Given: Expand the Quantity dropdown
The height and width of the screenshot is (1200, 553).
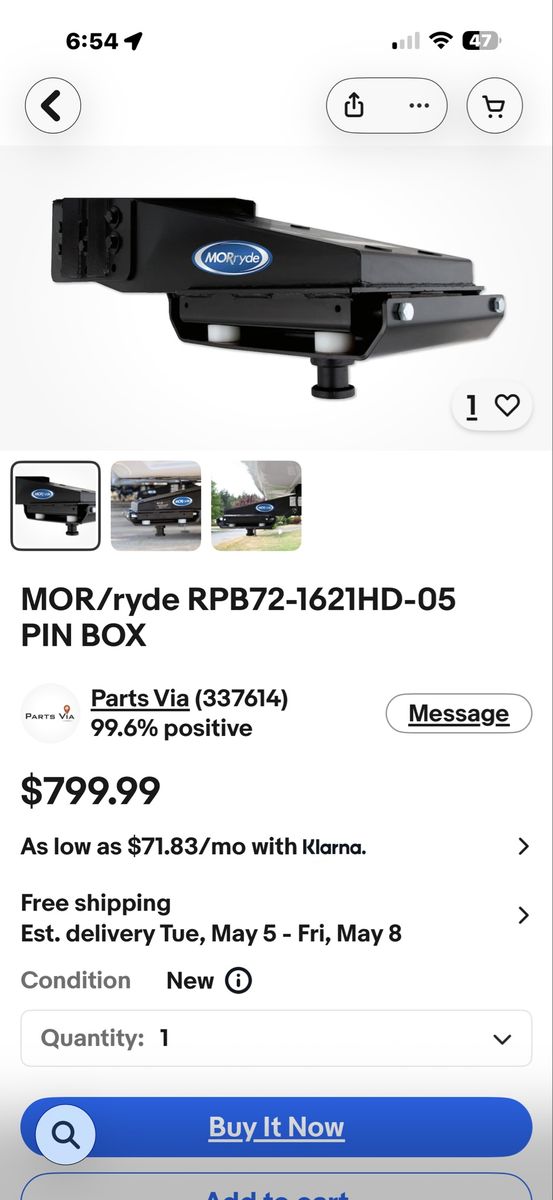Looking at the screenshot, I should coord(276,1038).
